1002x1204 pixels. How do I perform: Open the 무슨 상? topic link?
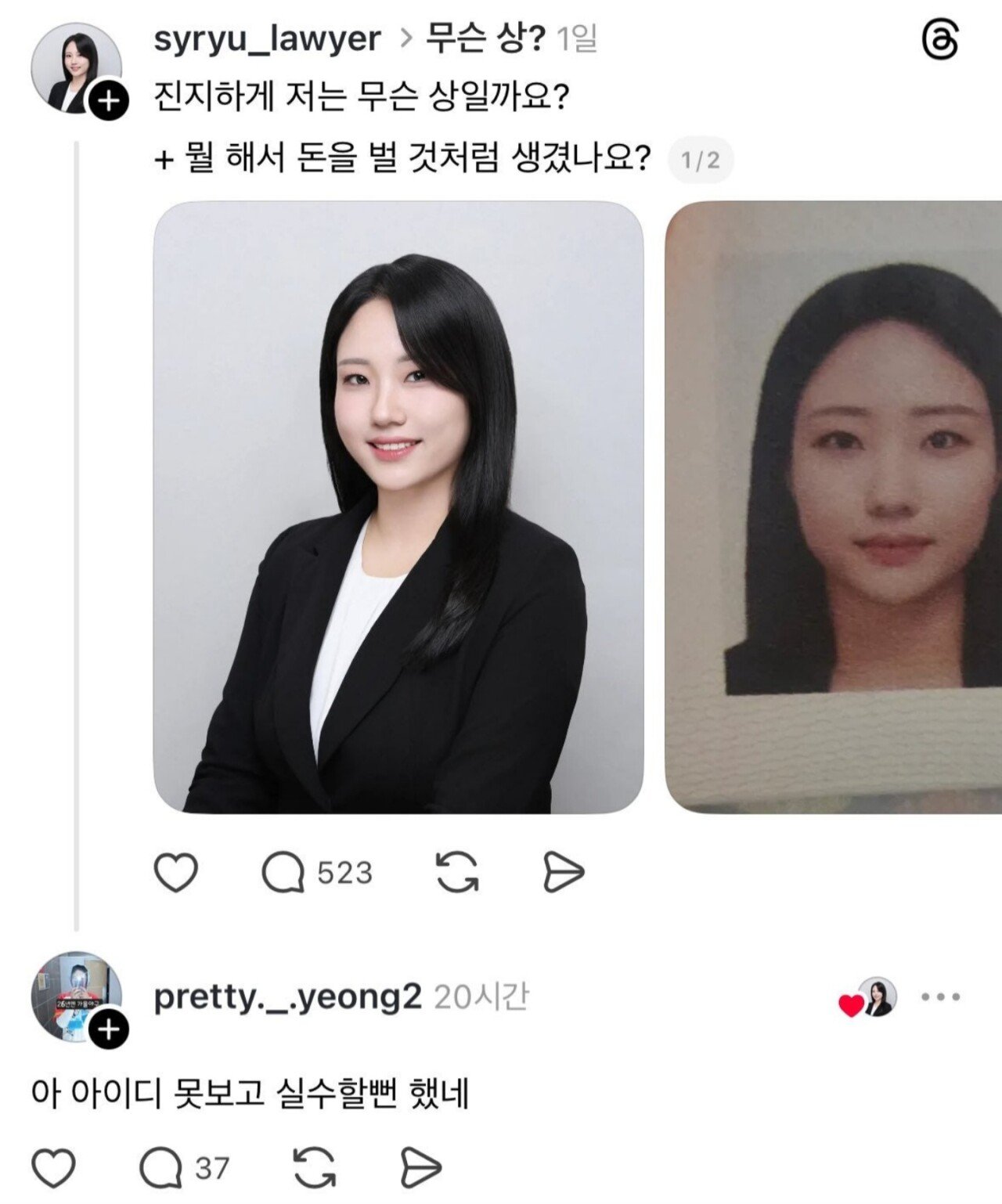(485, 38)
